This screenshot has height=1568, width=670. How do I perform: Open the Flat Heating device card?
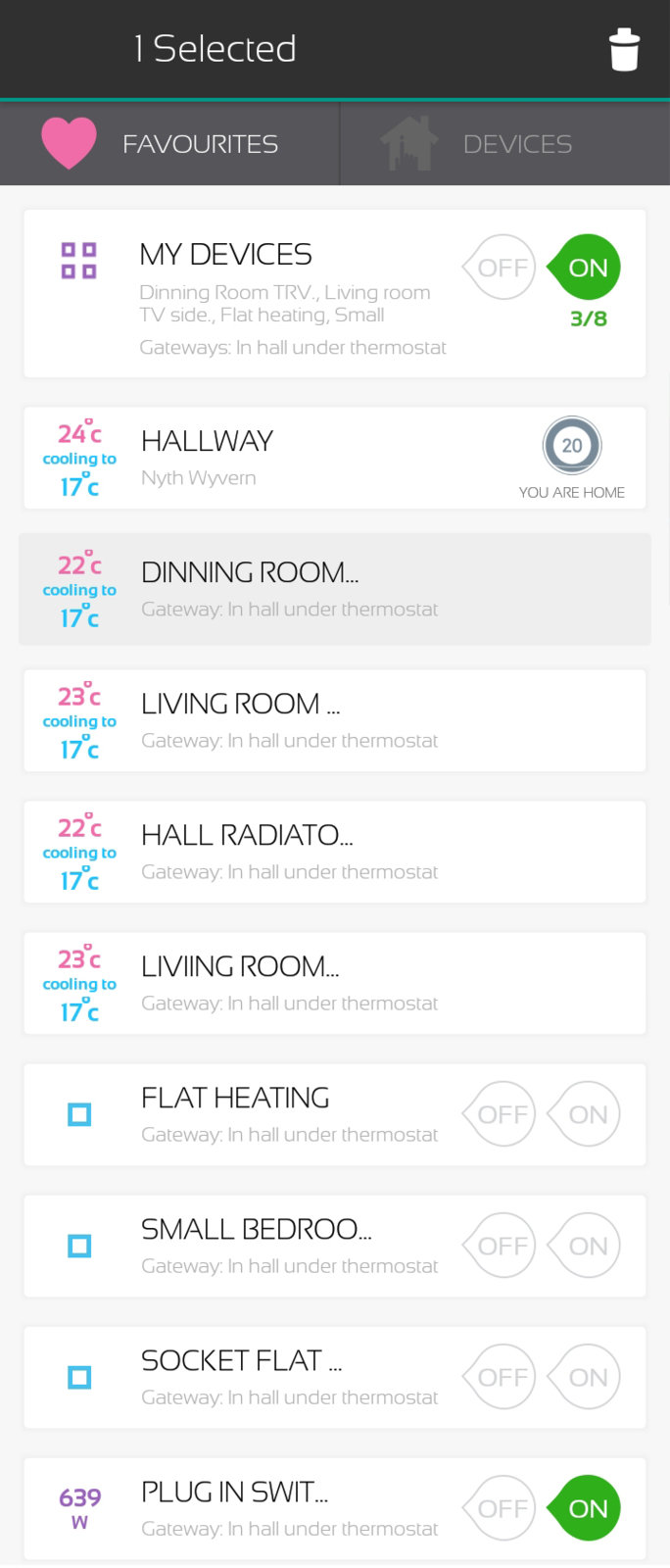coord(284,1114)
